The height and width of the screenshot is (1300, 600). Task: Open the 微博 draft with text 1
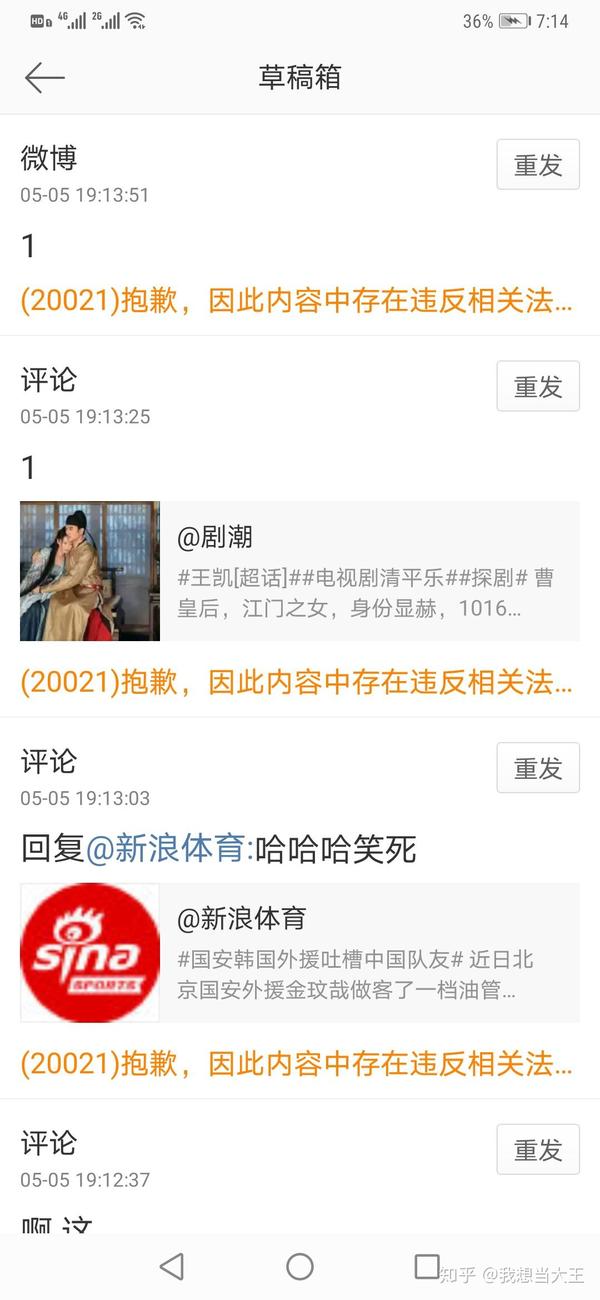tap(300, 225)
